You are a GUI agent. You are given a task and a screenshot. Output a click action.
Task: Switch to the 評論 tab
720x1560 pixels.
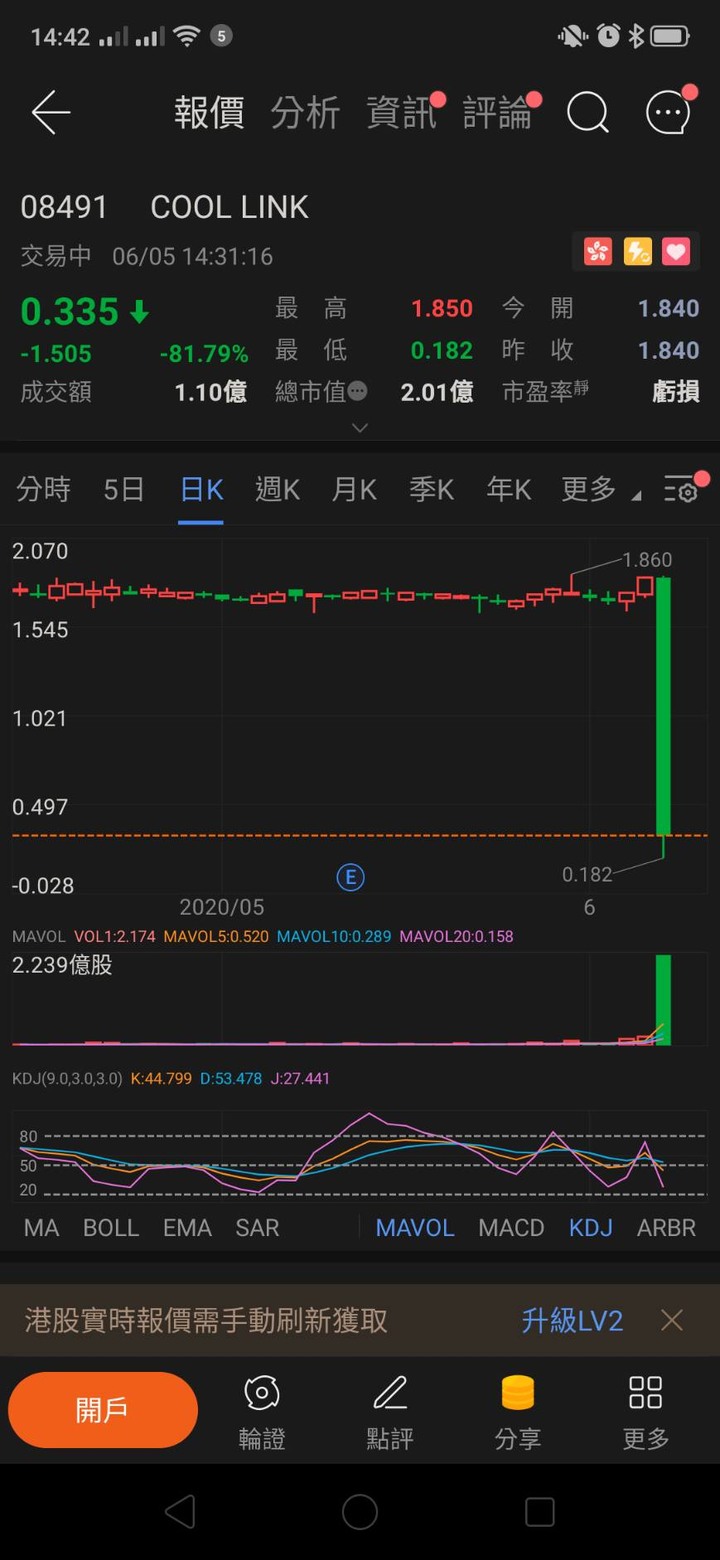click(x=497, y=113)
